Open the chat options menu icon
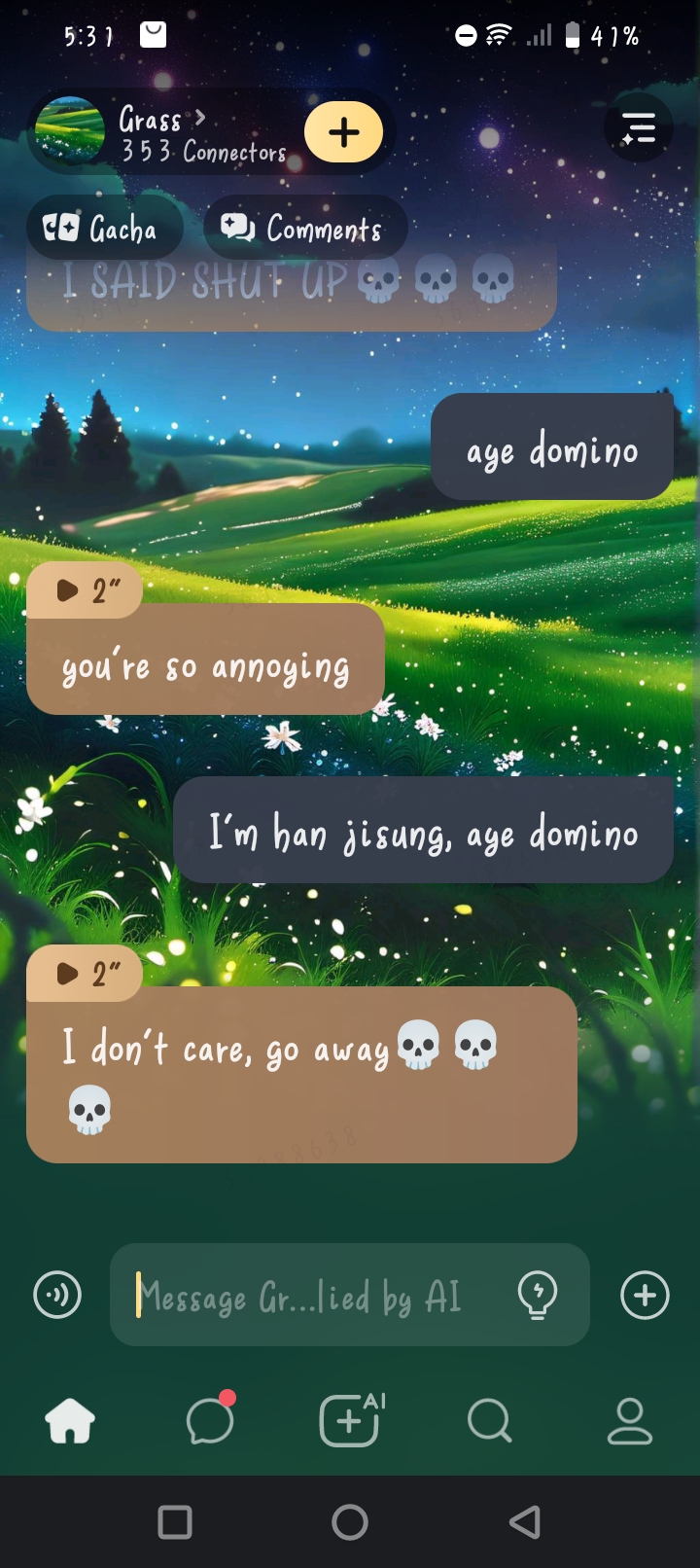Screen dimensions: 700x1568 pyautogui.click(x=638, y=128)
